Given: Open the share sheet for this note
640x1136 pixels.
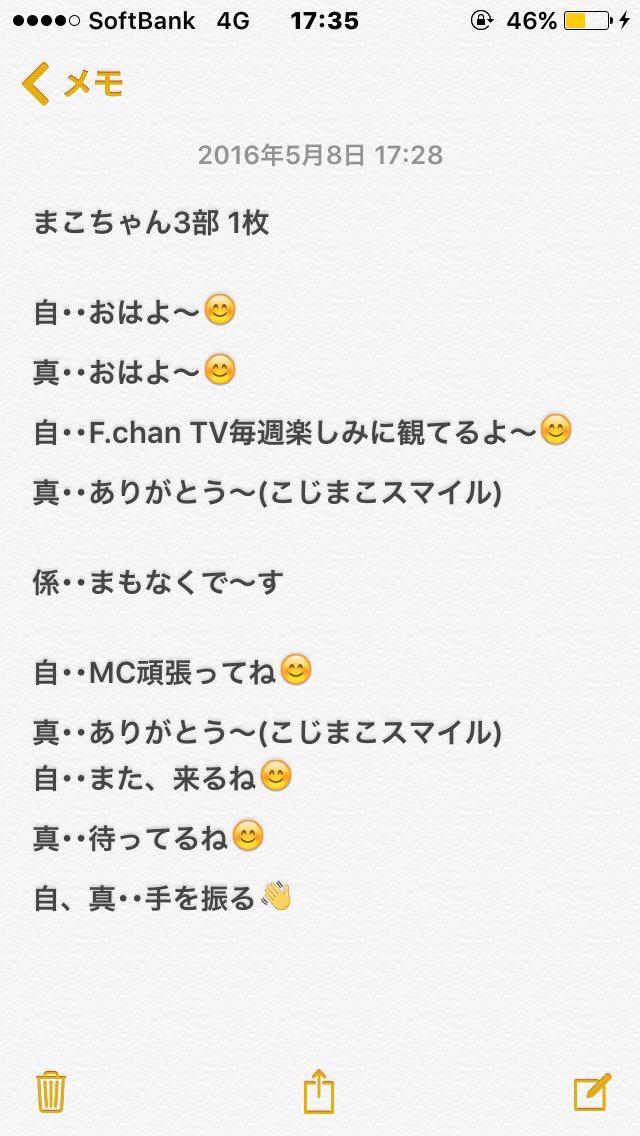Looking at the screenshot, I should 318,1090.
